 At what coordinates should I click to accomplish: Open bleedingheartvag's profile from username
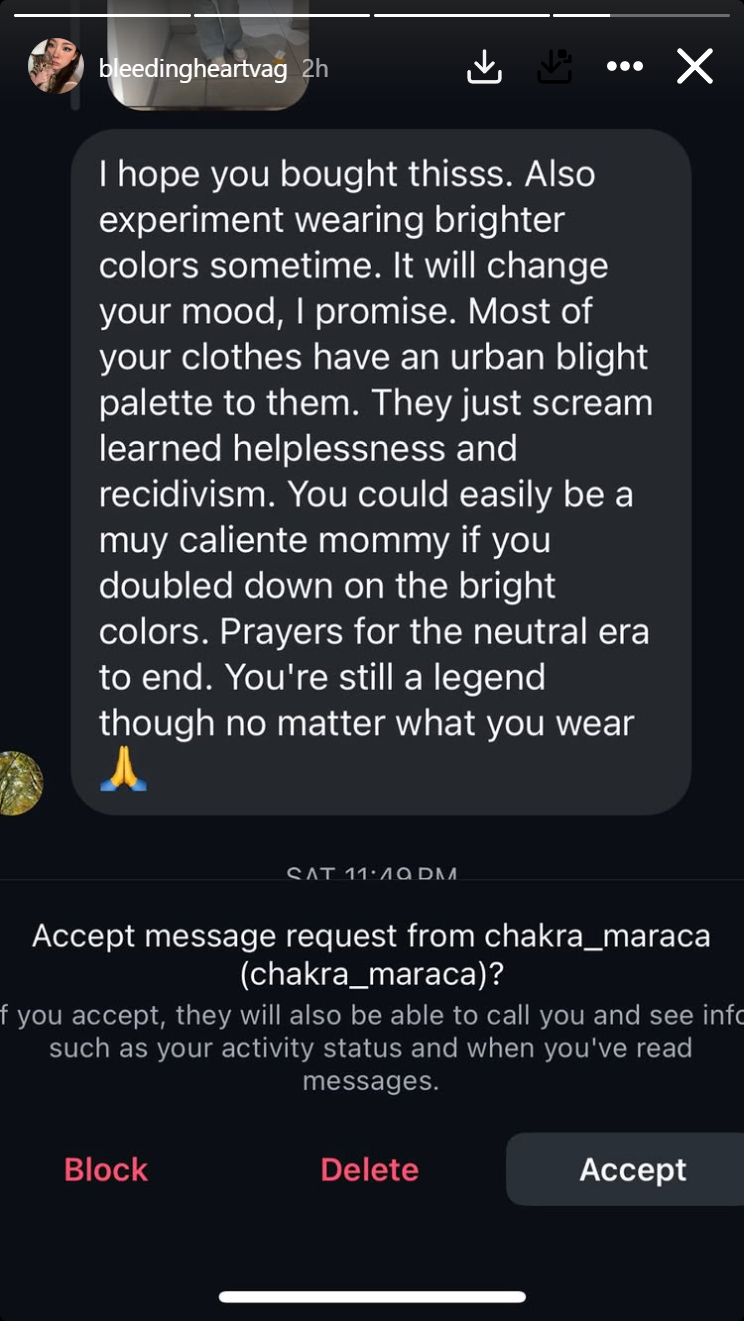(193, 68)
